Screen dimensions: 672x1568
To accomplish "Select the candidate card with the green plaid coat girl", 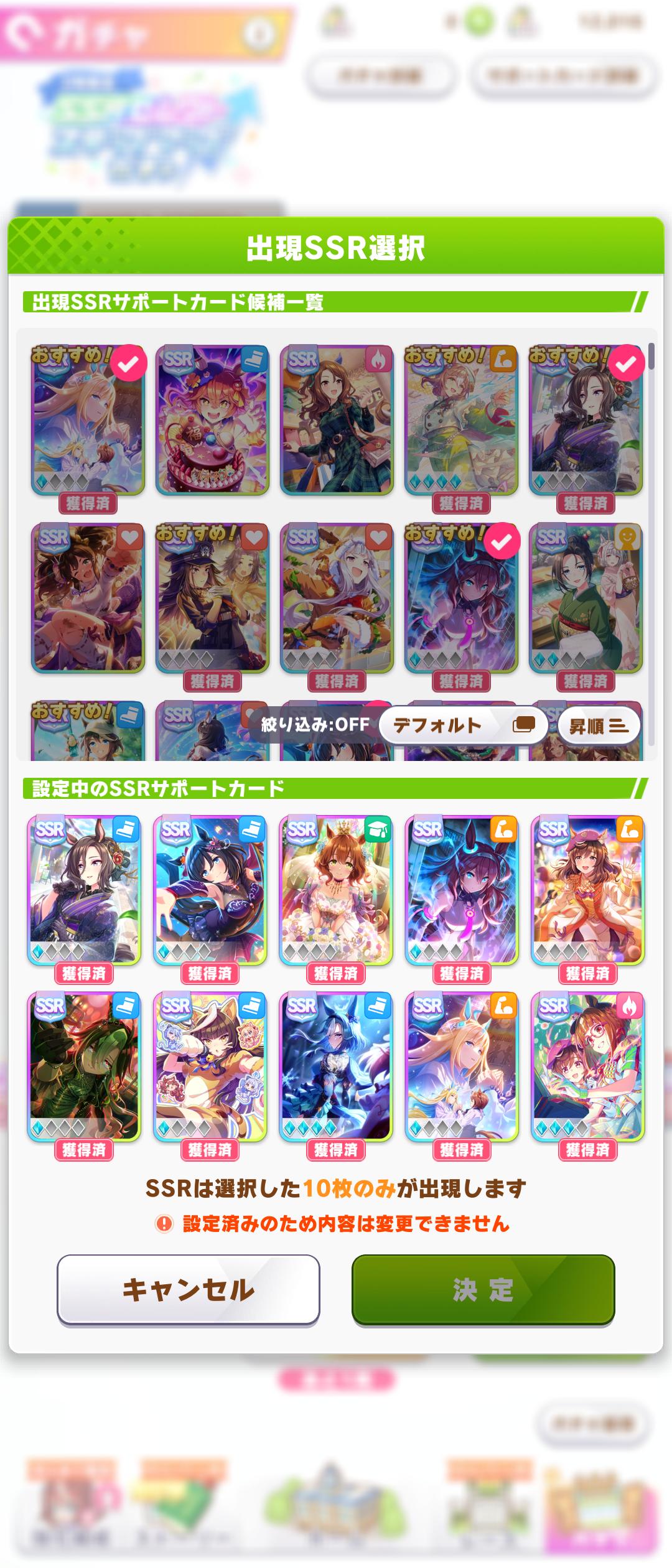I will (x=337, y=421).
